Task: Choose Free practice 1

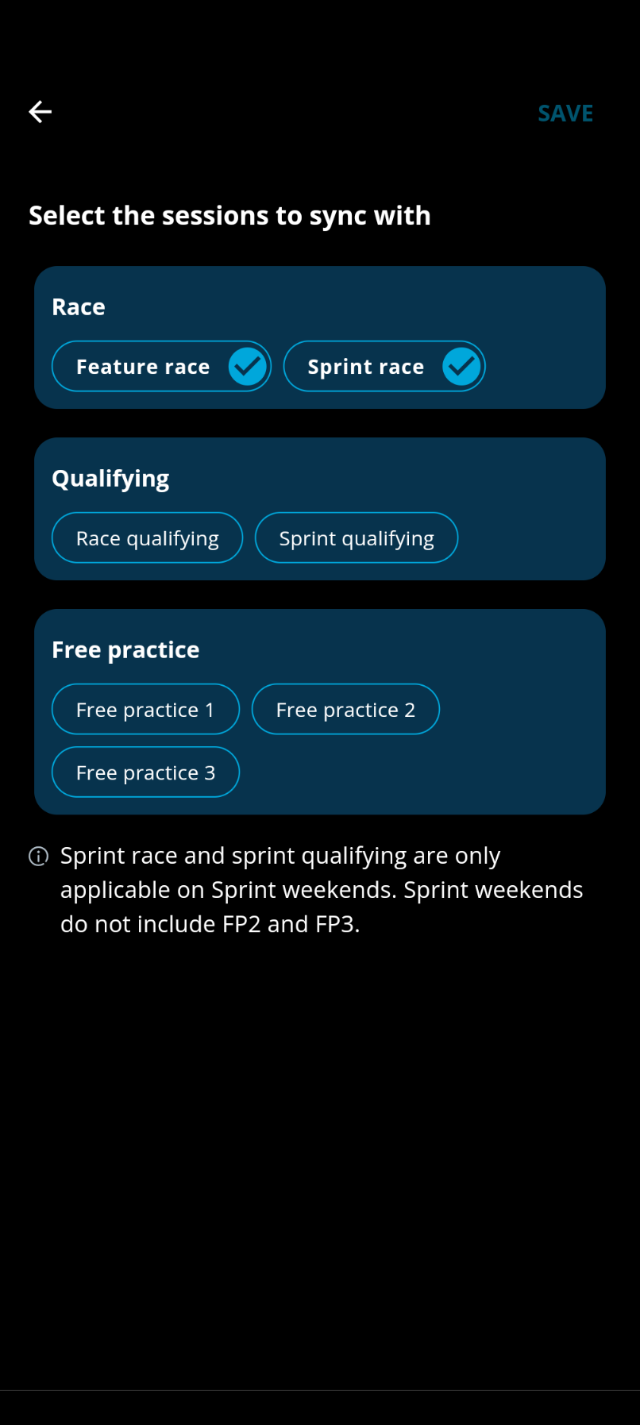Action: coord(145,710)
